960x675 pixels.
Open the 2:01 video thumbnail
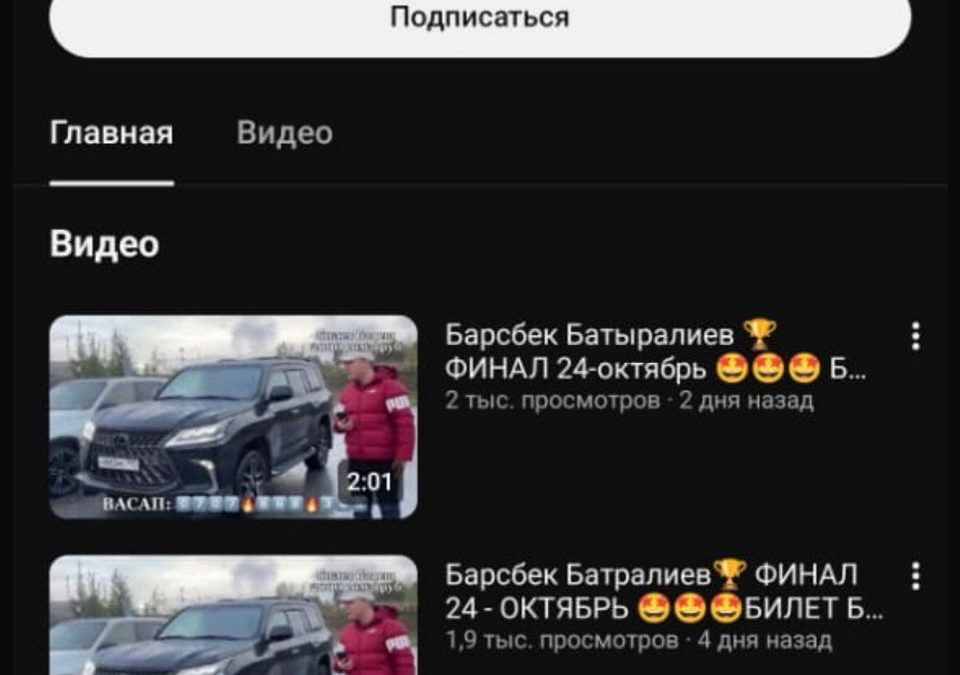[233, 416]
